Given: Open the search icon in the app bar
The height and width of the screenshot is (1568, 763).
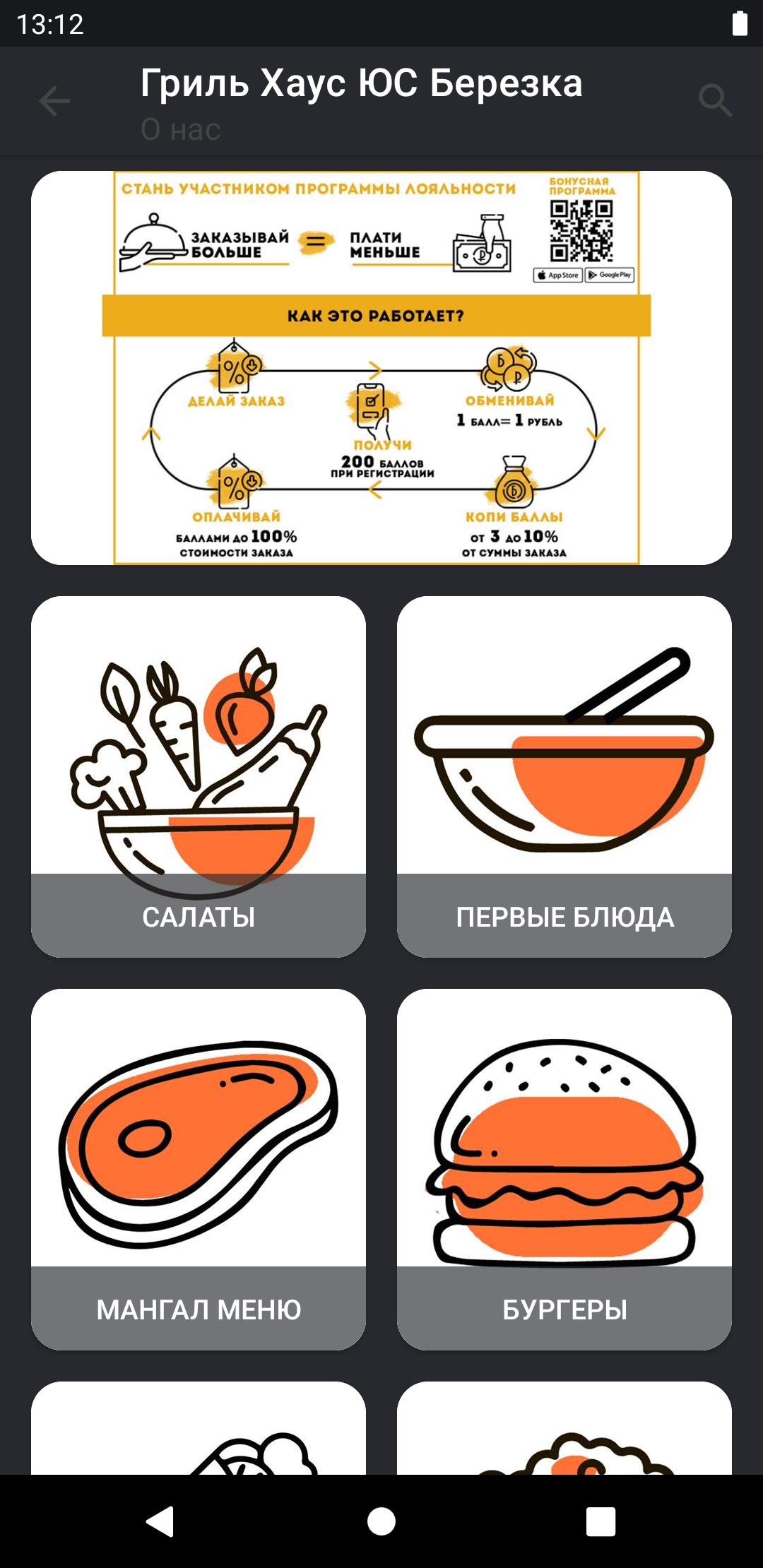Looking at the screenshot, I should coord(715,101).
